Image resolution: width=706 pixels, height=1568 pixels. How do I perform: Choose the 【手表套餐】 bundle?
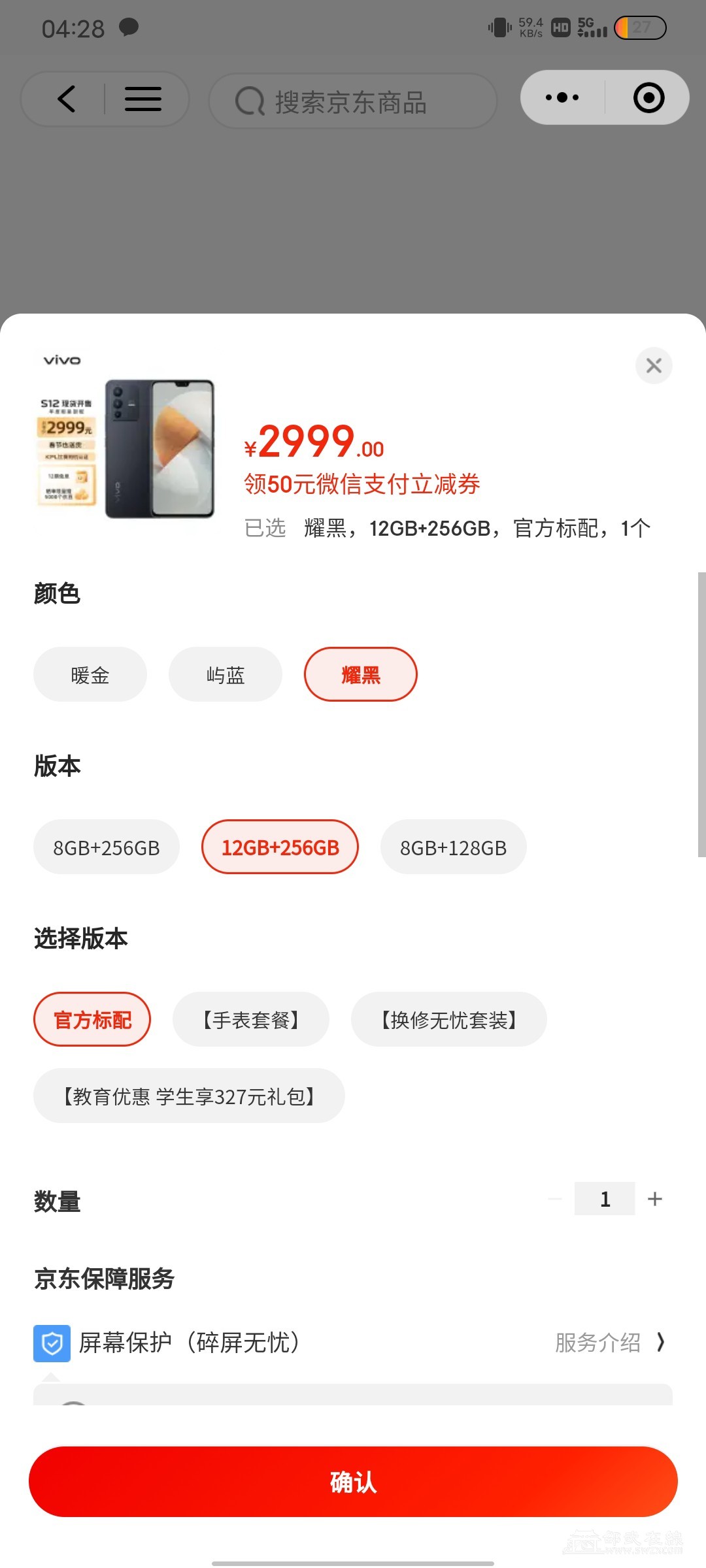250,1020
